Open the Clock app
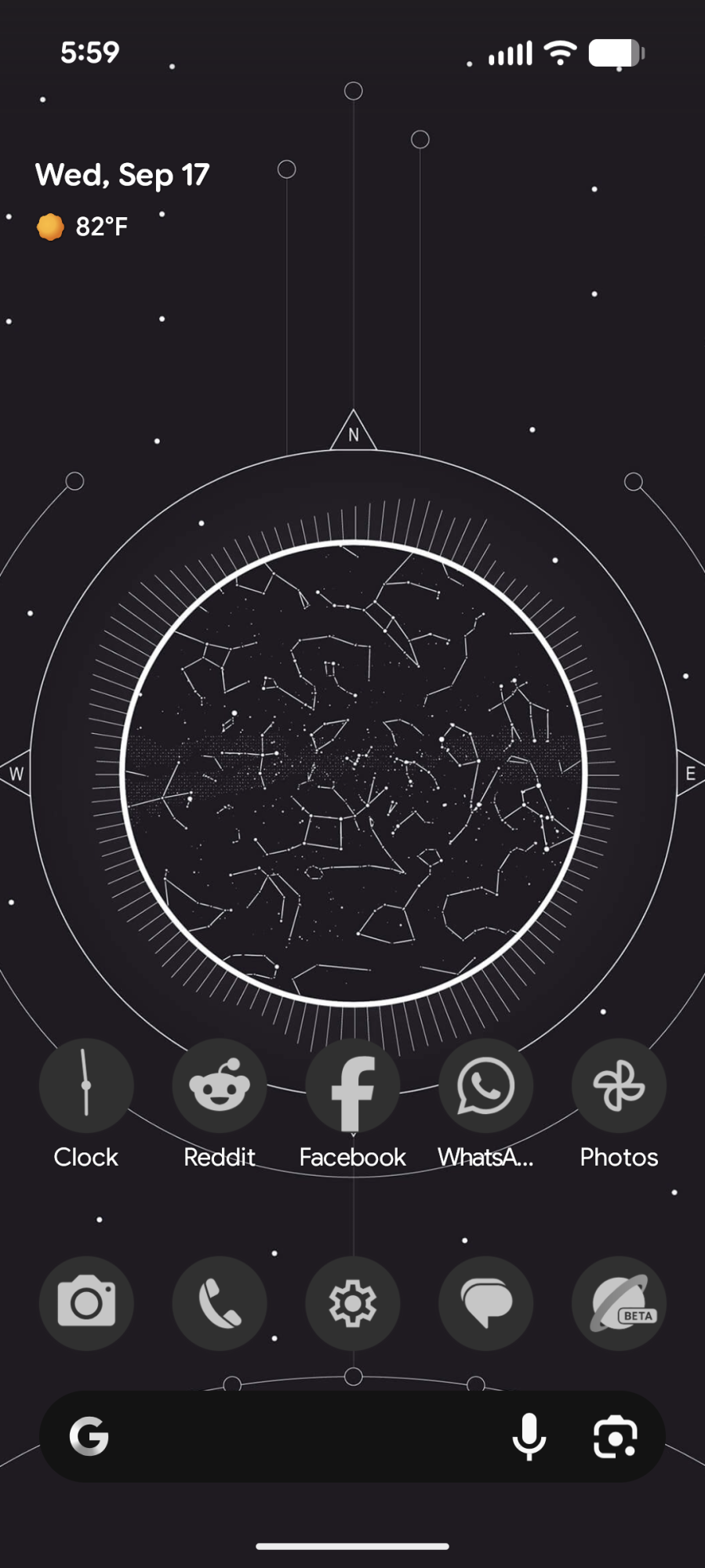The width and height of the screenshot is (705, 1568). point(86,1084)
